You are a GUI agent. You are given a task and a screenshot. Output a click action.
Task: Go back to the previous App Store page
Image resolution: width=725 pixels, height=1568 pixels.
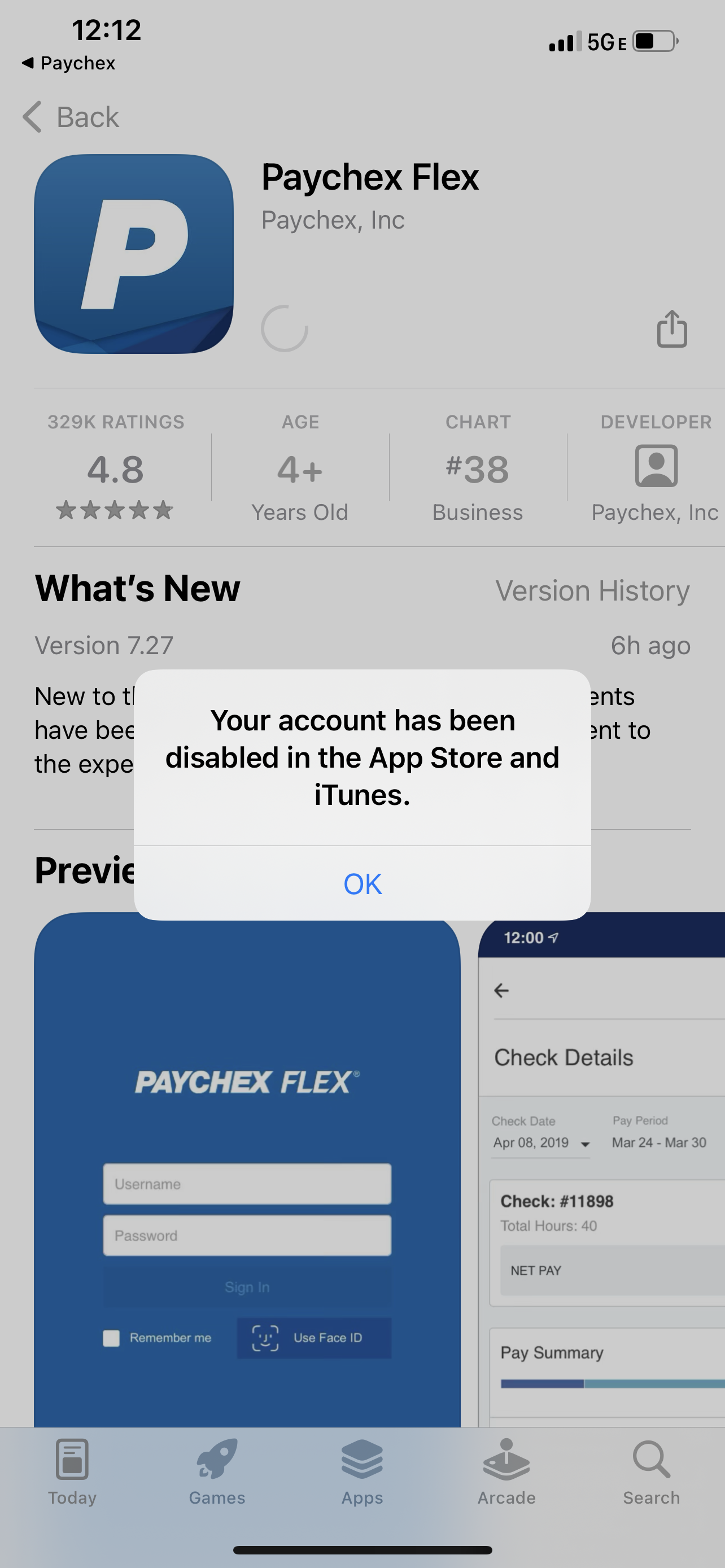(71, 117)
